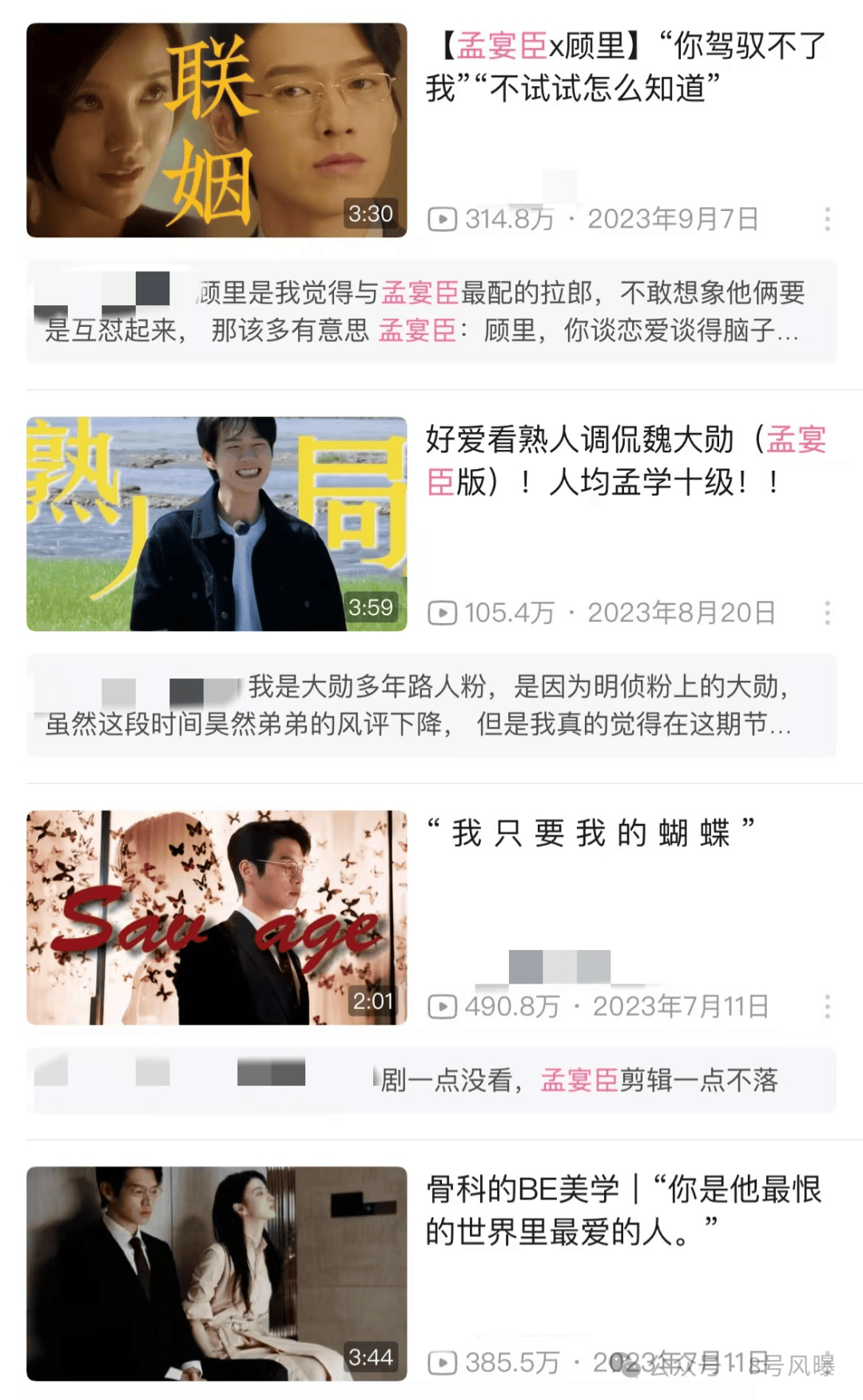Open the video titled 【孟宴臣x顾里】你驾驭不了我

626,67
